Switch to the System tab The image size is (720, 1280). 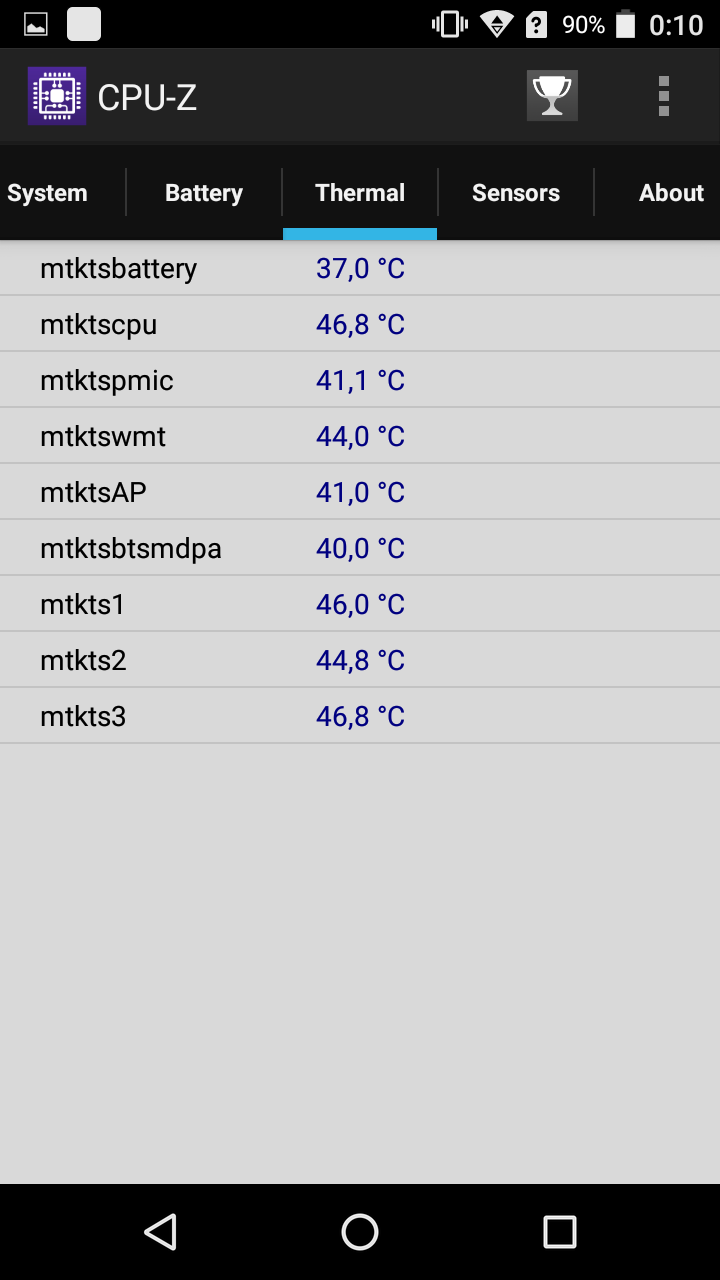click(47, 193)
